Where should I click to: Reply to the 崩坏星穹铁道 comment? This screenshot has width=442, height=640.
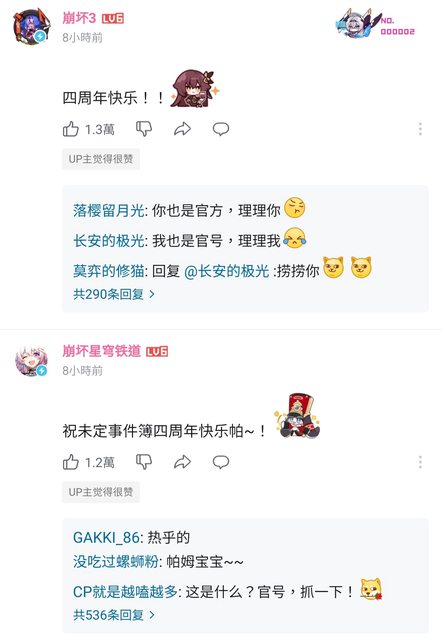pos(221,462)
